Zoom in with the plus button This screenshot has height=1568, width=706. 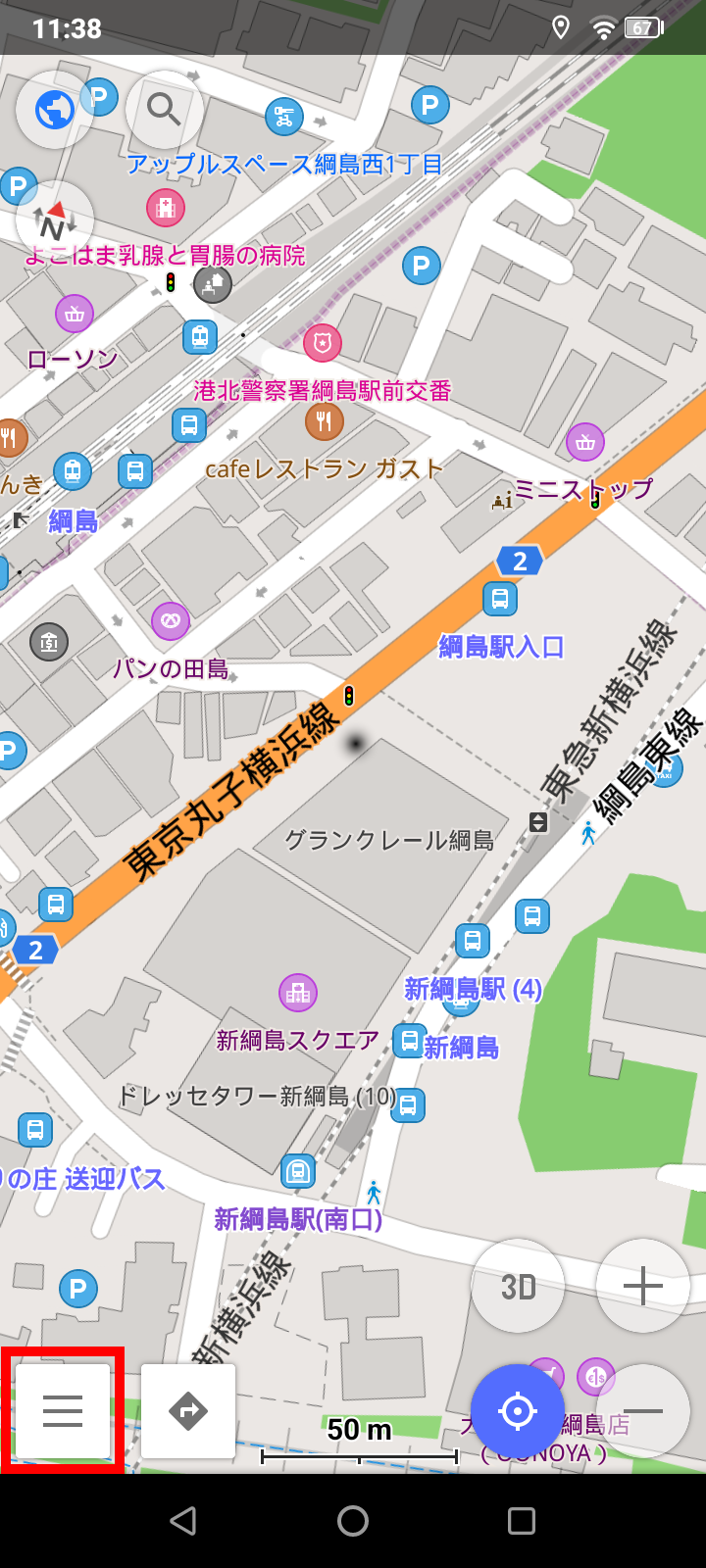click(642, 1286)
